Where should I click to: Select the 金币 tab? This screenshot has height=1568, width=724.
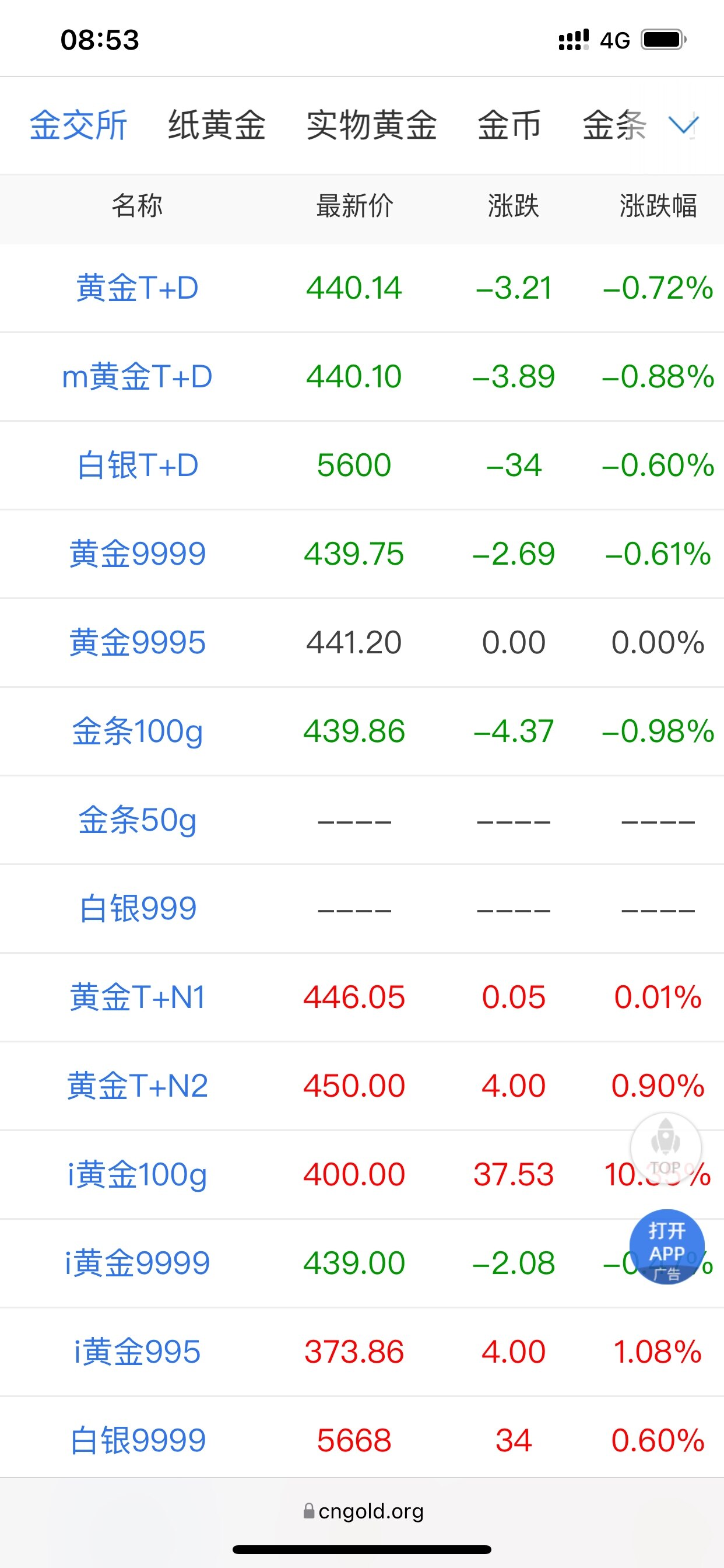click(509, 125)
